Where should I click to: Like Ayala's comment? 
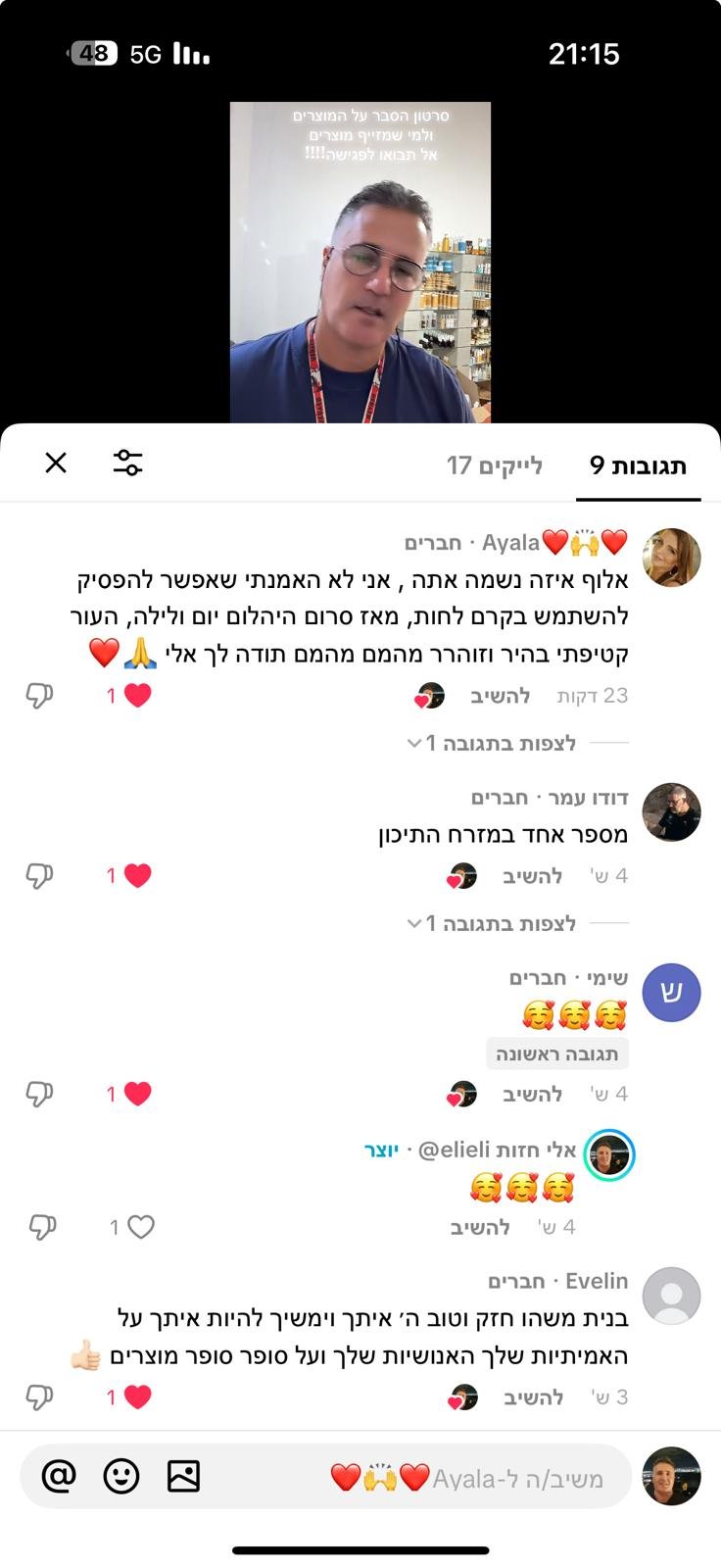(x=137, y=696)
